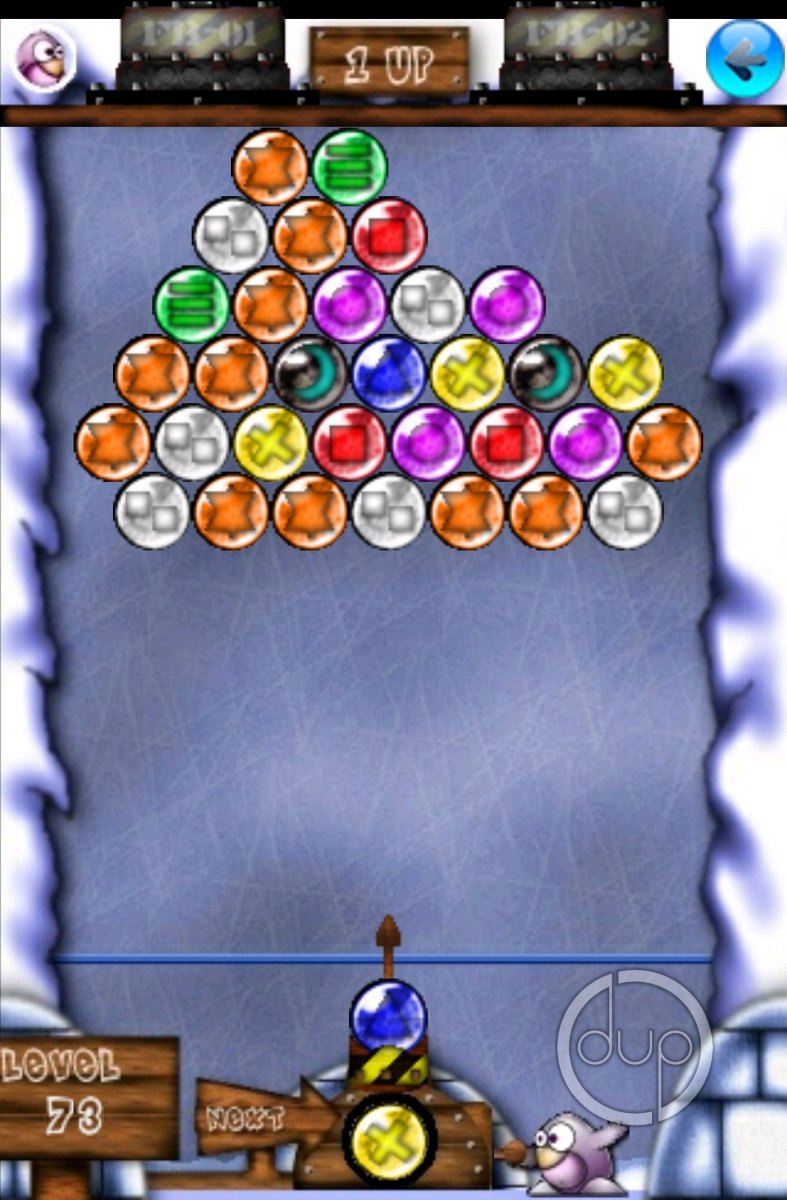Tap the penguin avatar icon
787x1200 pixels.
click(44, 58)
